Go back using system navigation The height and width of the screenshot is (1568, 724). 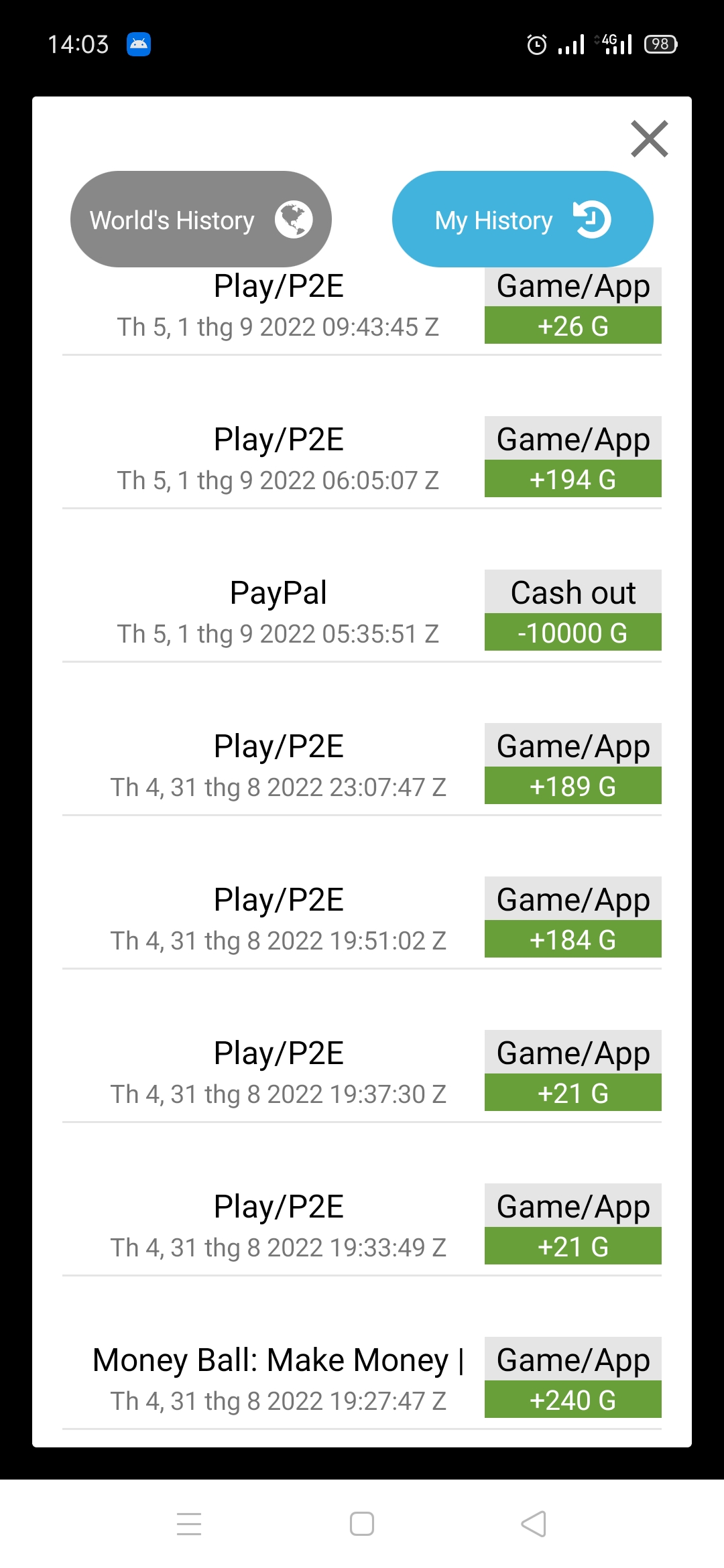(x=534, y=1524)
